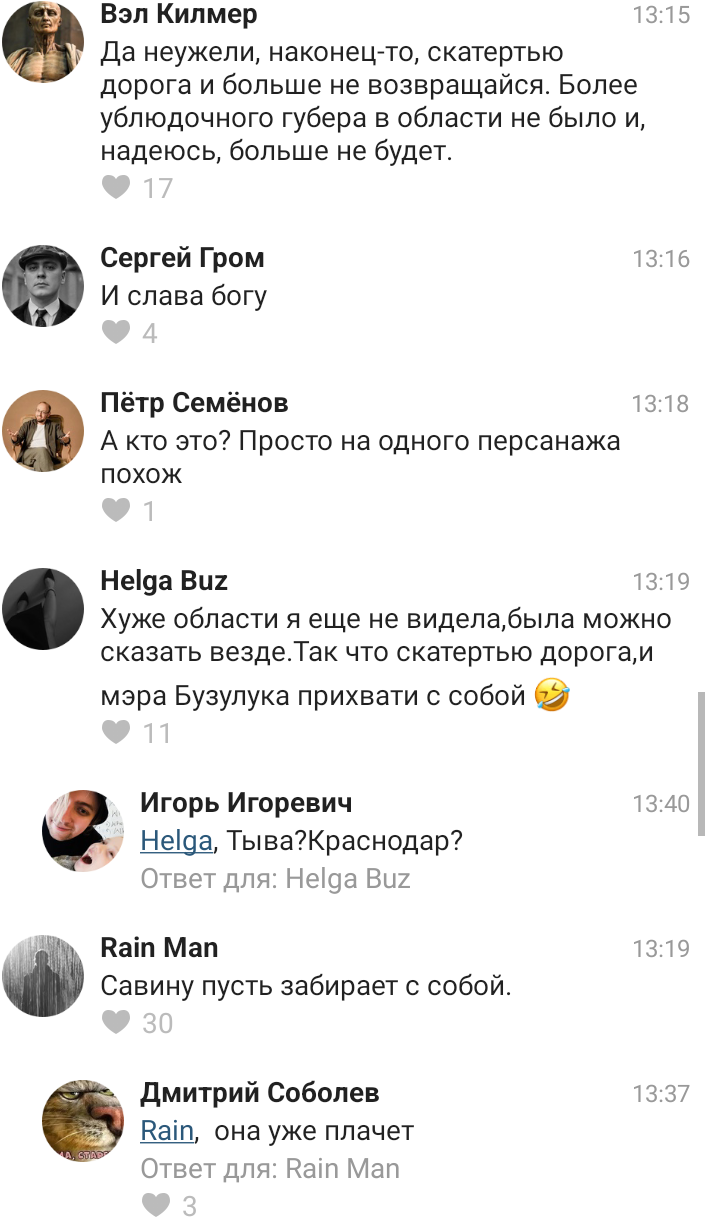The width and height of the screenshot is (705, 1232).
Task: Open Пётр Семёнов's profile avatar
Action: point(43,430)
